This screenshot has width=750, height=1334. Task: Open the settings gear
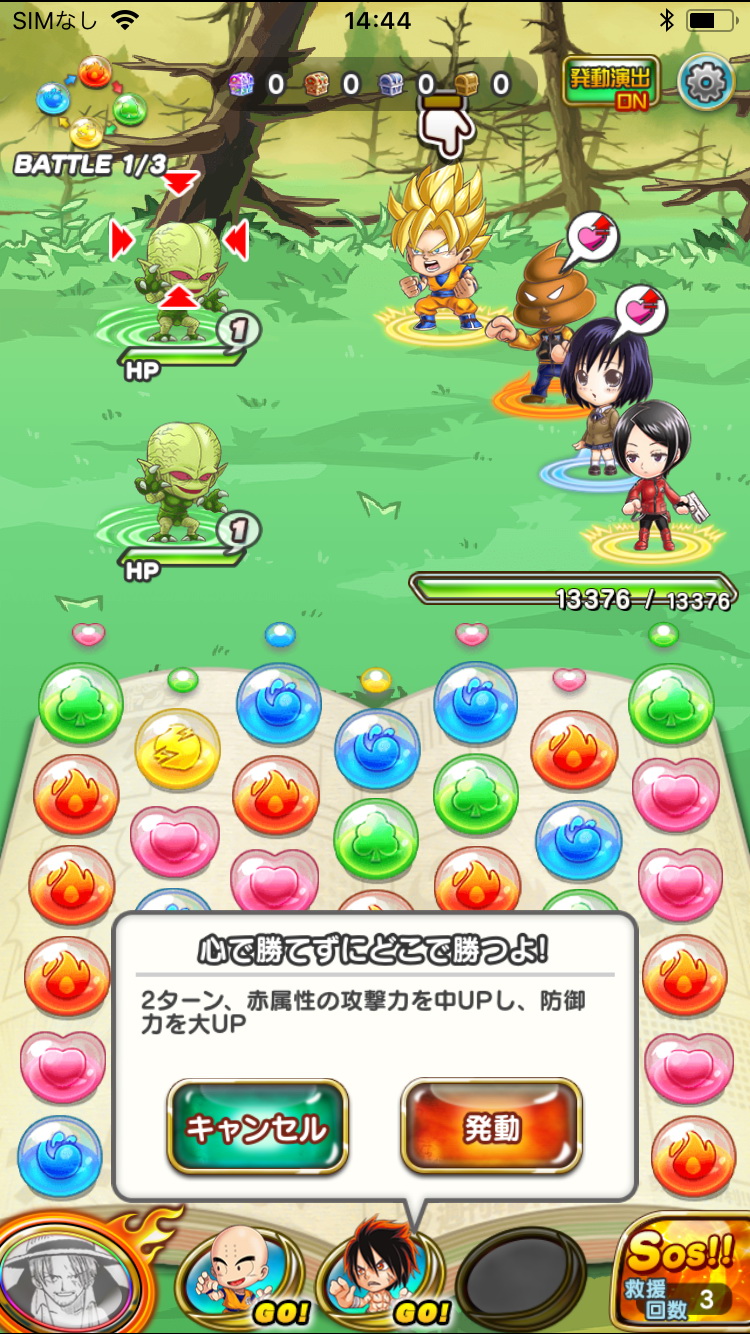(x=706, y=83)
